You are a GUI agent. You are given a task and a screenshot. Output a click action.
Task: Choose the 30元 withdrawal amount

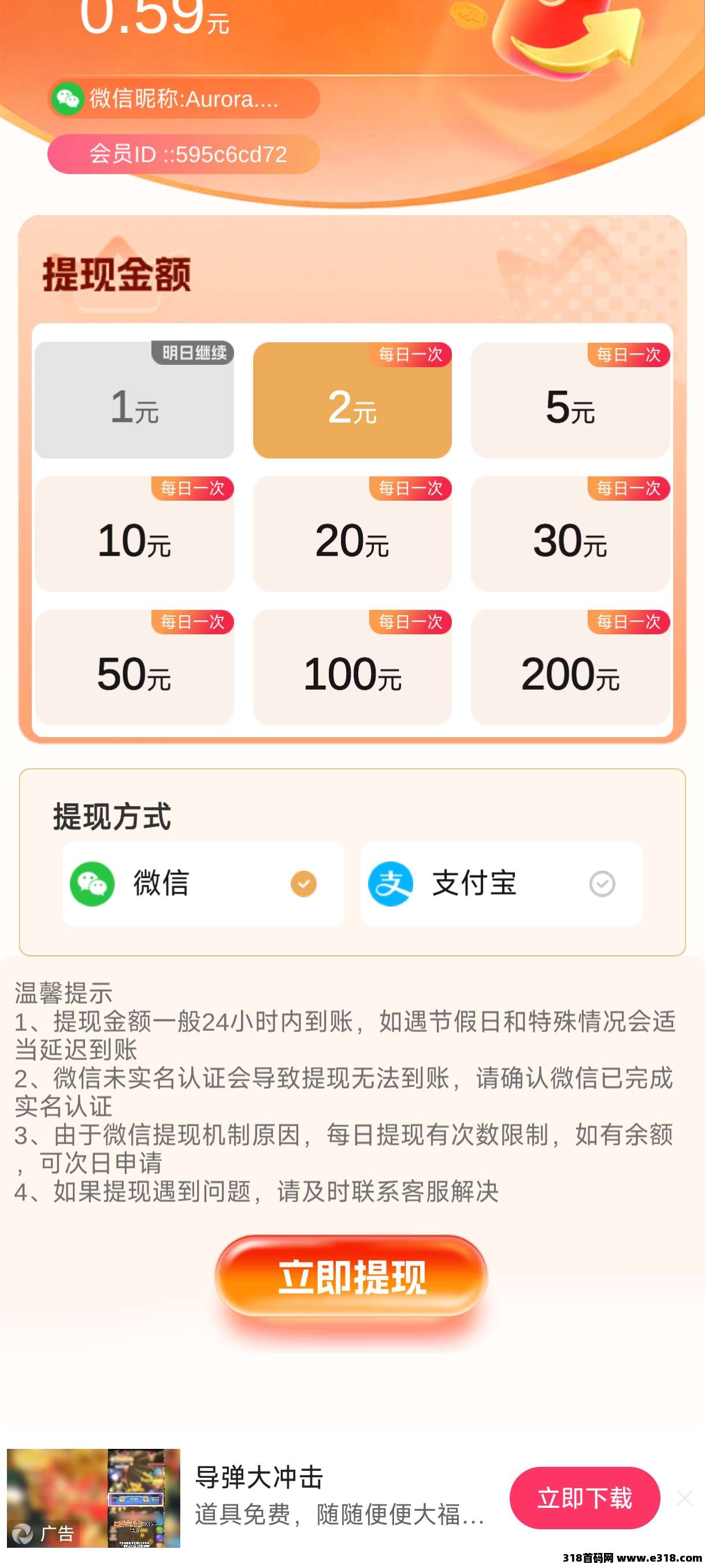pos(570,534)
